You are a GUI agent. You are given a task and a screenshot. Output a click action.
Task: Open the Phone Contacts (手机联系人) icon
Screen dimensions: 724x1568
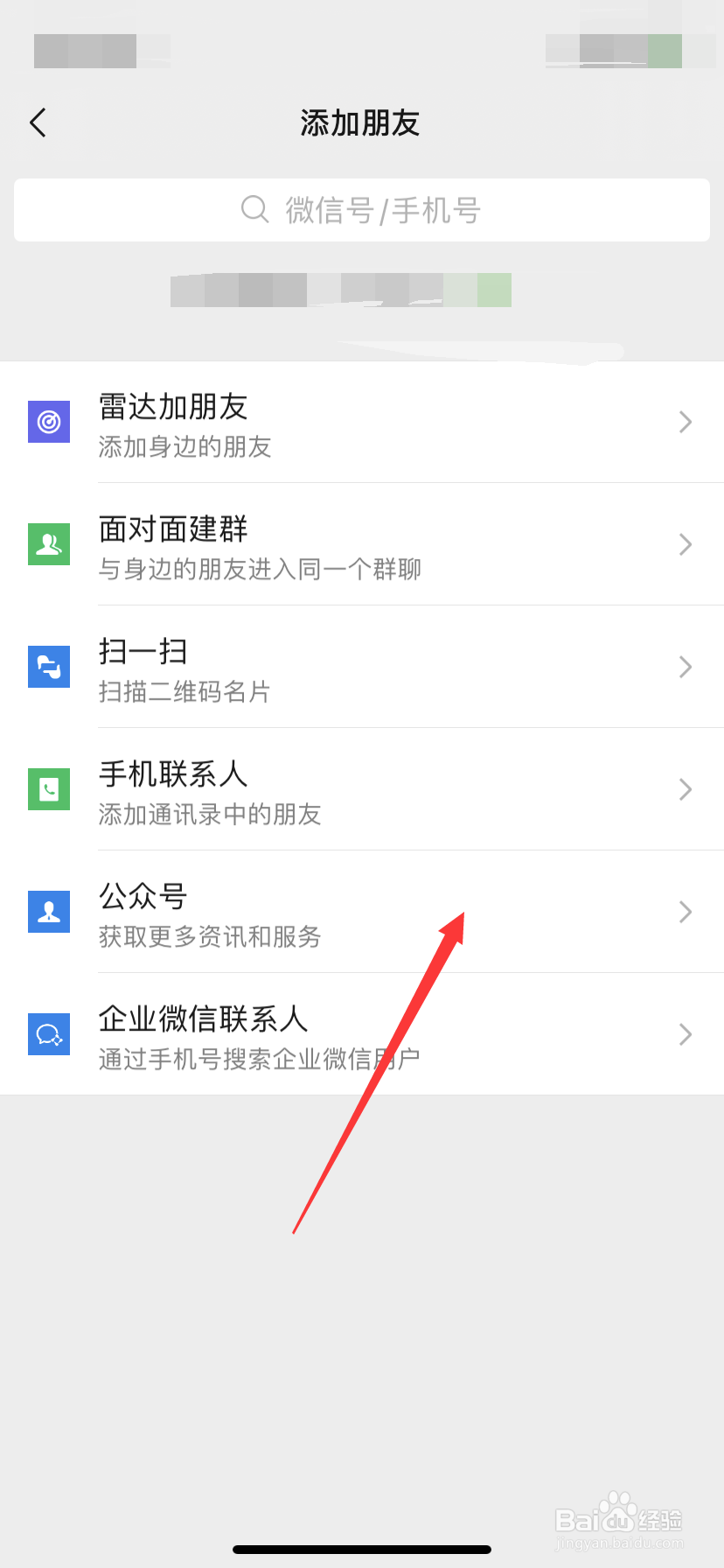point(48,789)
